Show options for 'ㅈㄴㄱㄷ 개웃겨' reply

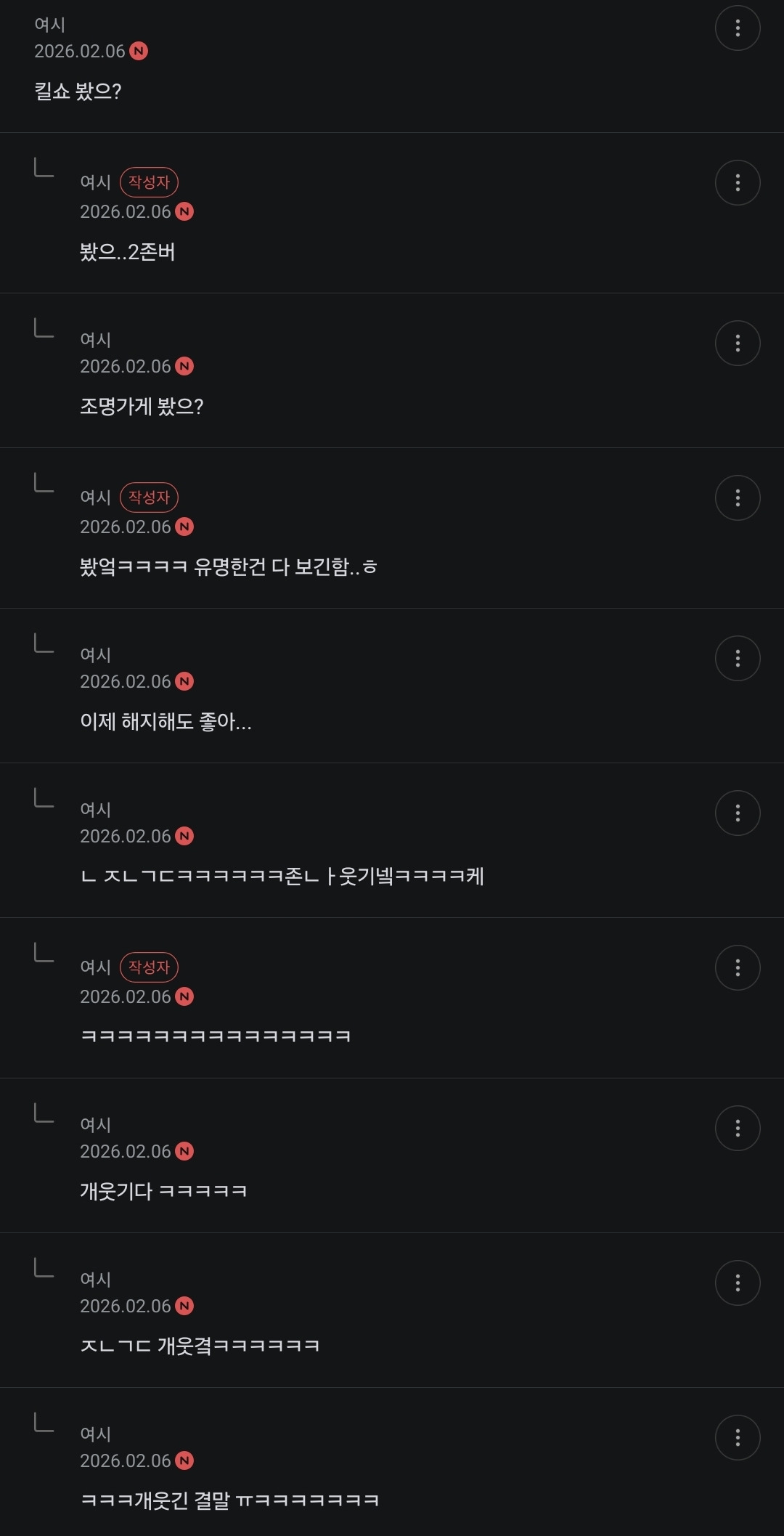point(738,1283)
